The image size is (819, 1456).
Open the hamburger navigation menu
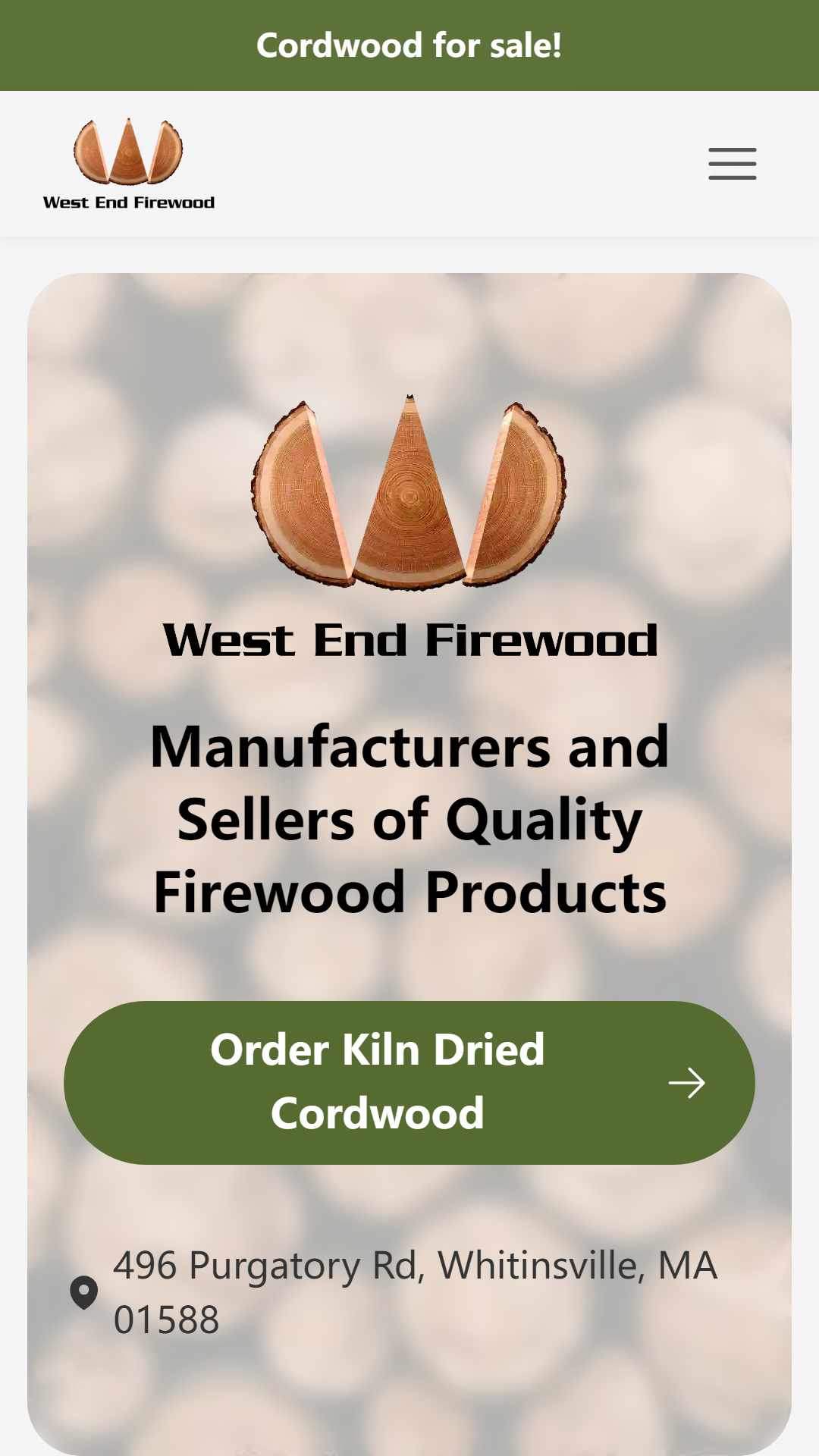pos(732,164)
